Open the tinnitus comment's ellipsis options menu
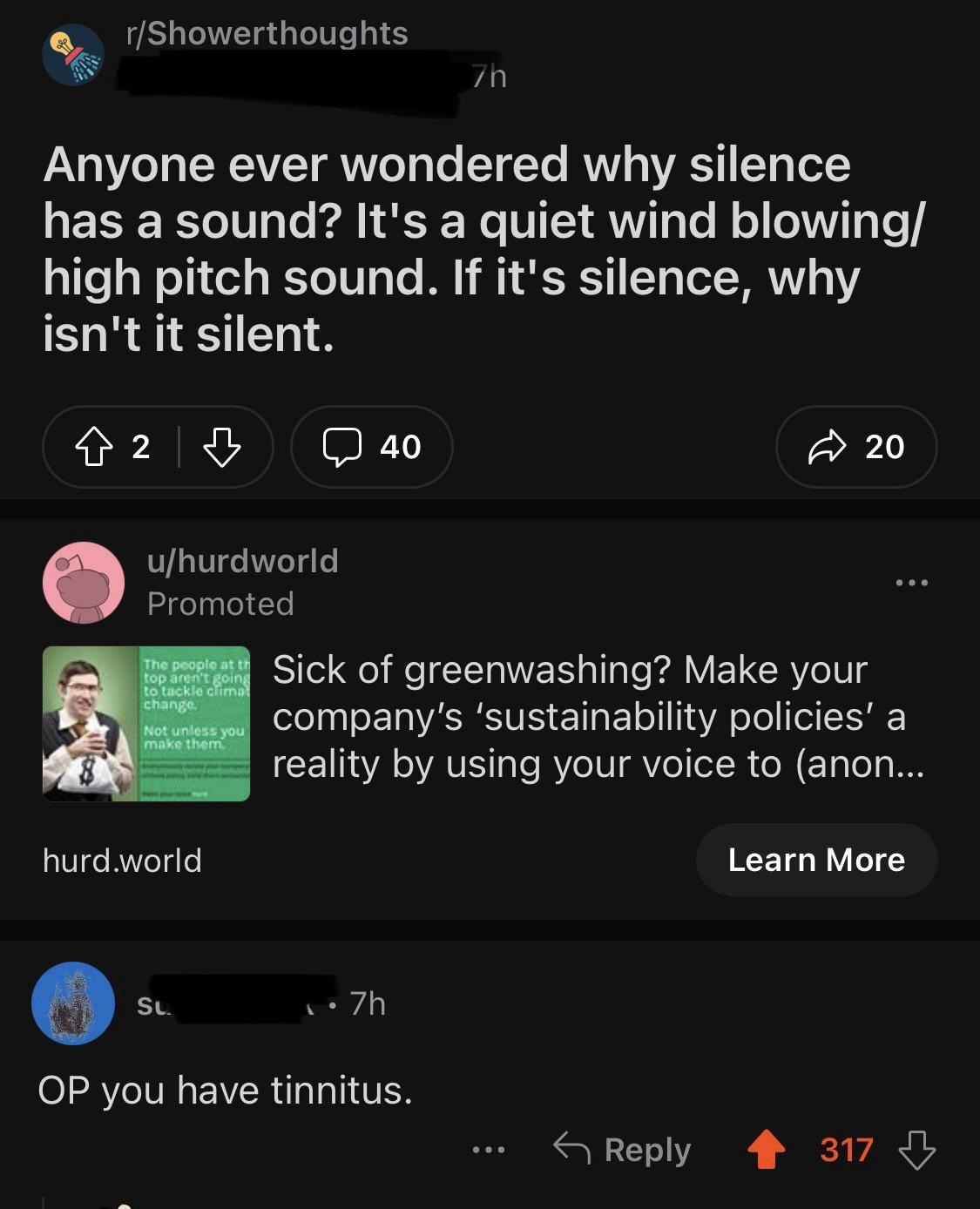This screenshot has height=1209, width=980. tap(486, 1150)
